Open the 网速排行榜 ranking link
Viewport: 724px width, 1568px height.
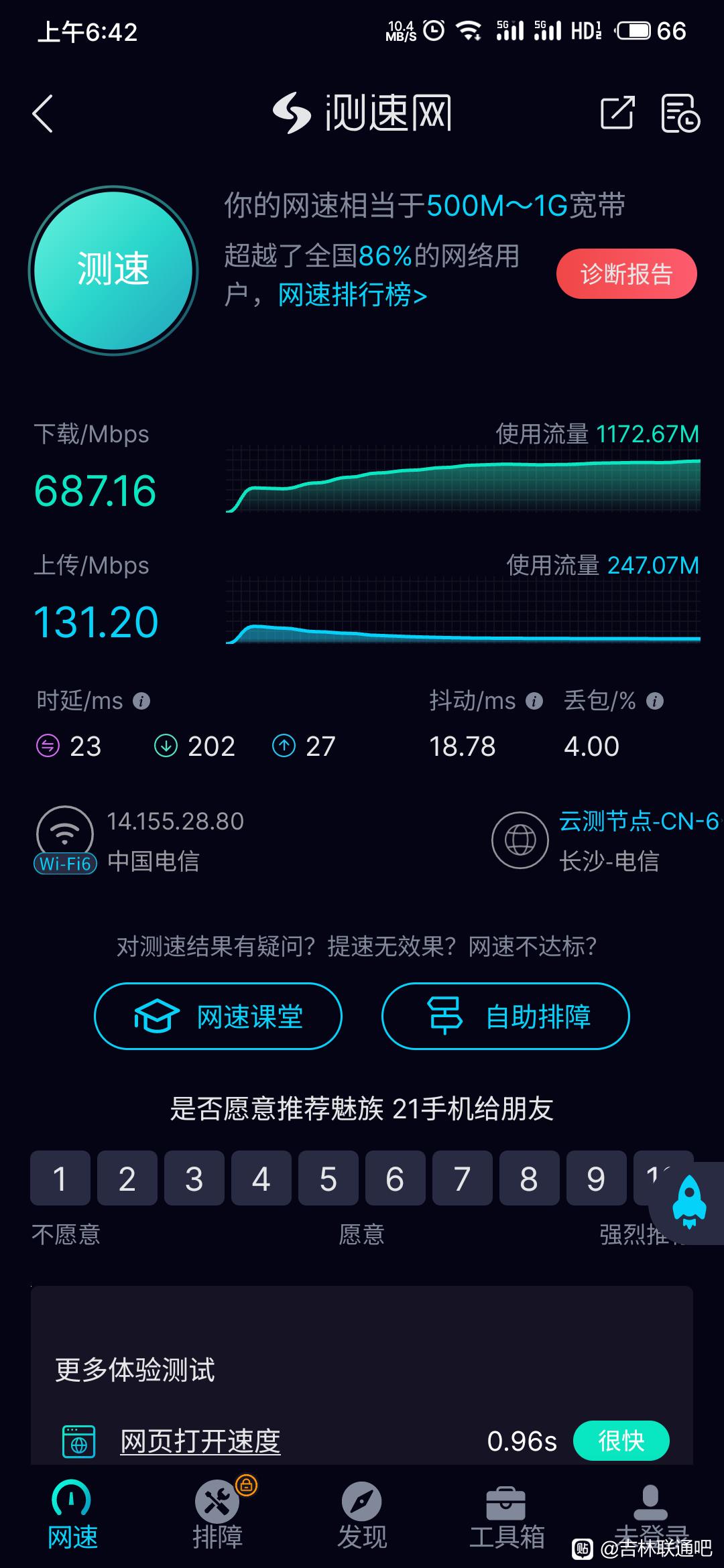(353, 295)
